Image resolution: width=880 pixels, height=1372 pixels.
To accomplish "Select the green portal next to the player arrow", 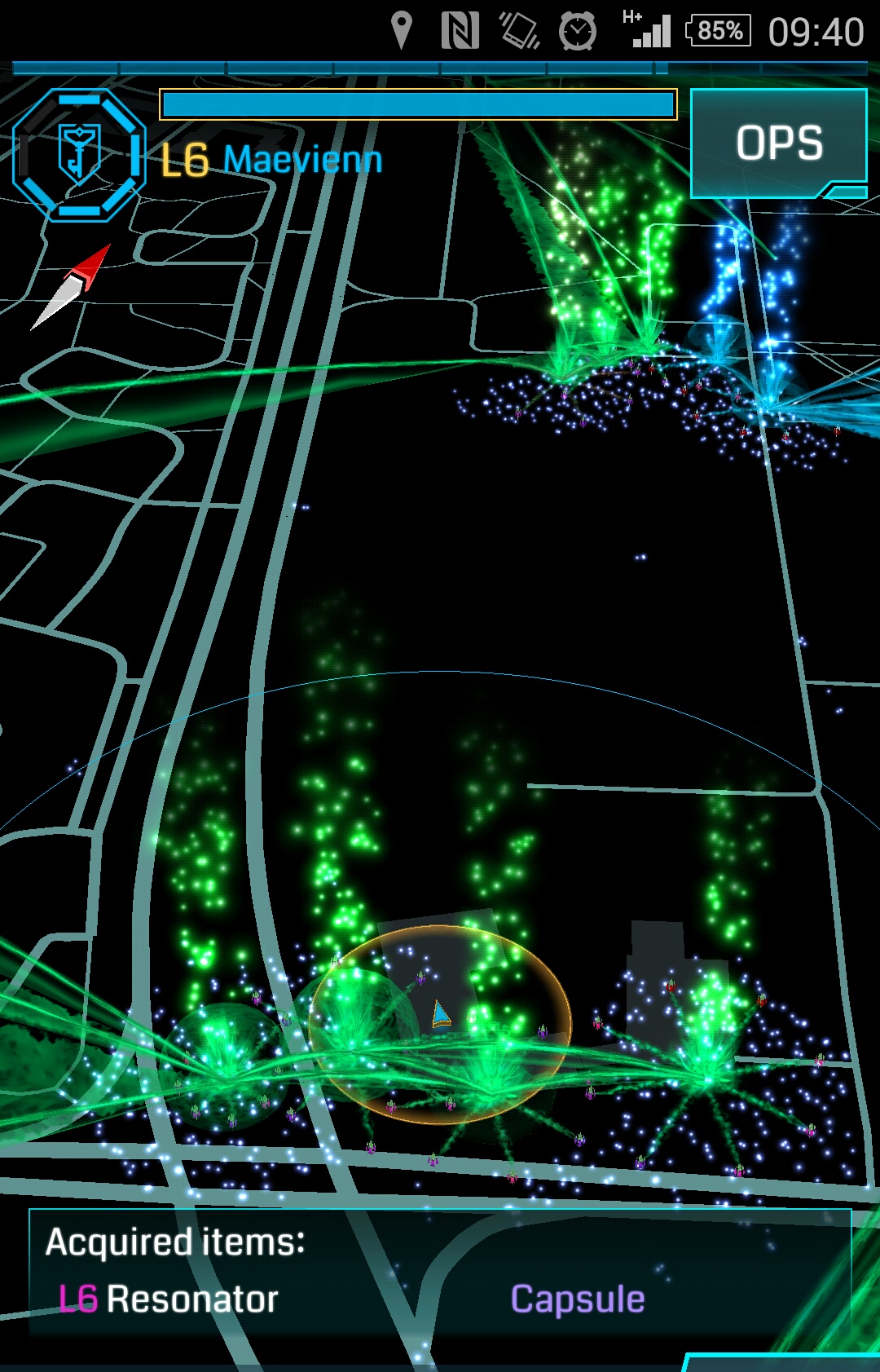I will point(487,1060).
